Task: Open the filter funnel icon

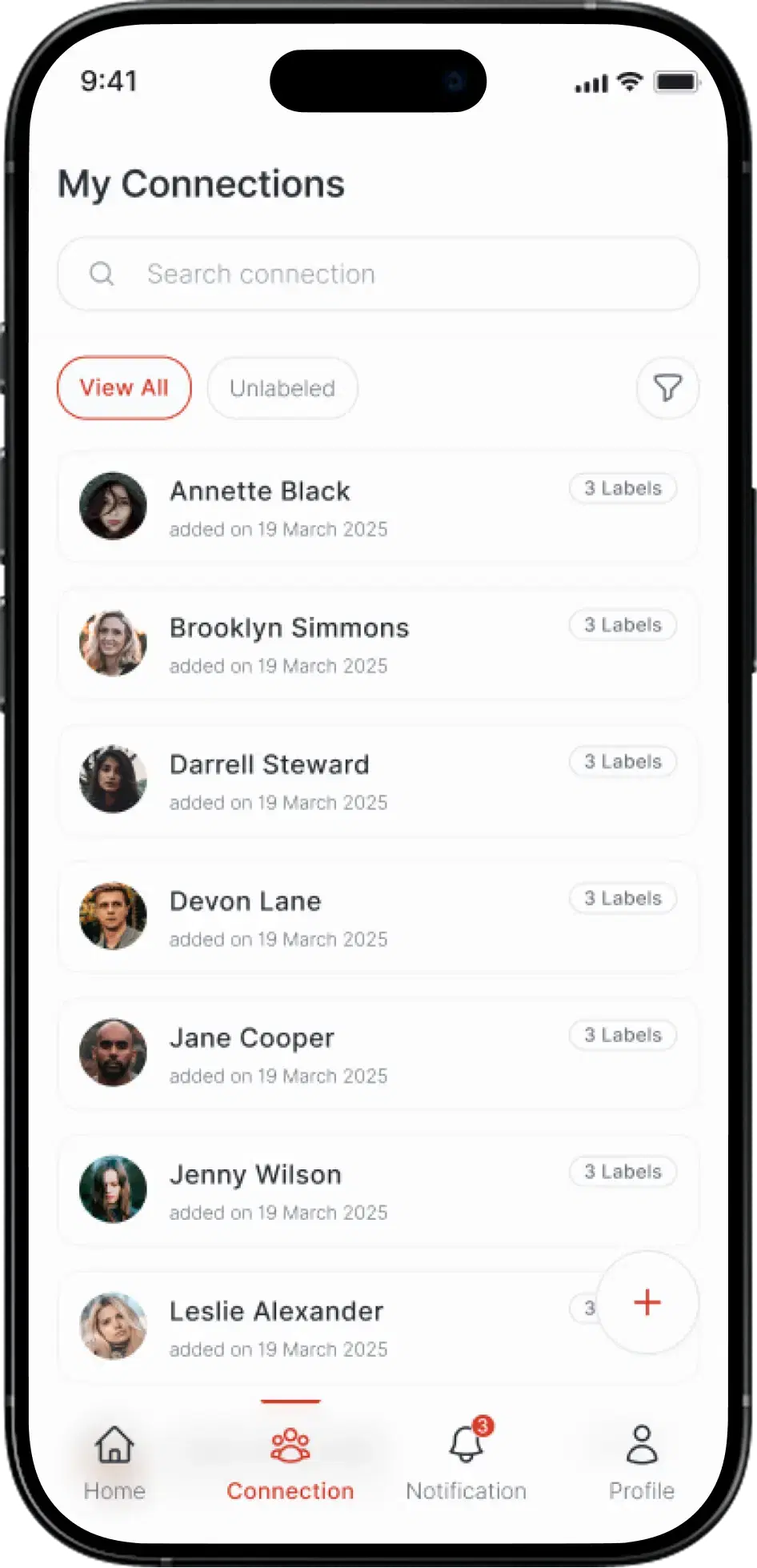Action: tap(667, 388)
